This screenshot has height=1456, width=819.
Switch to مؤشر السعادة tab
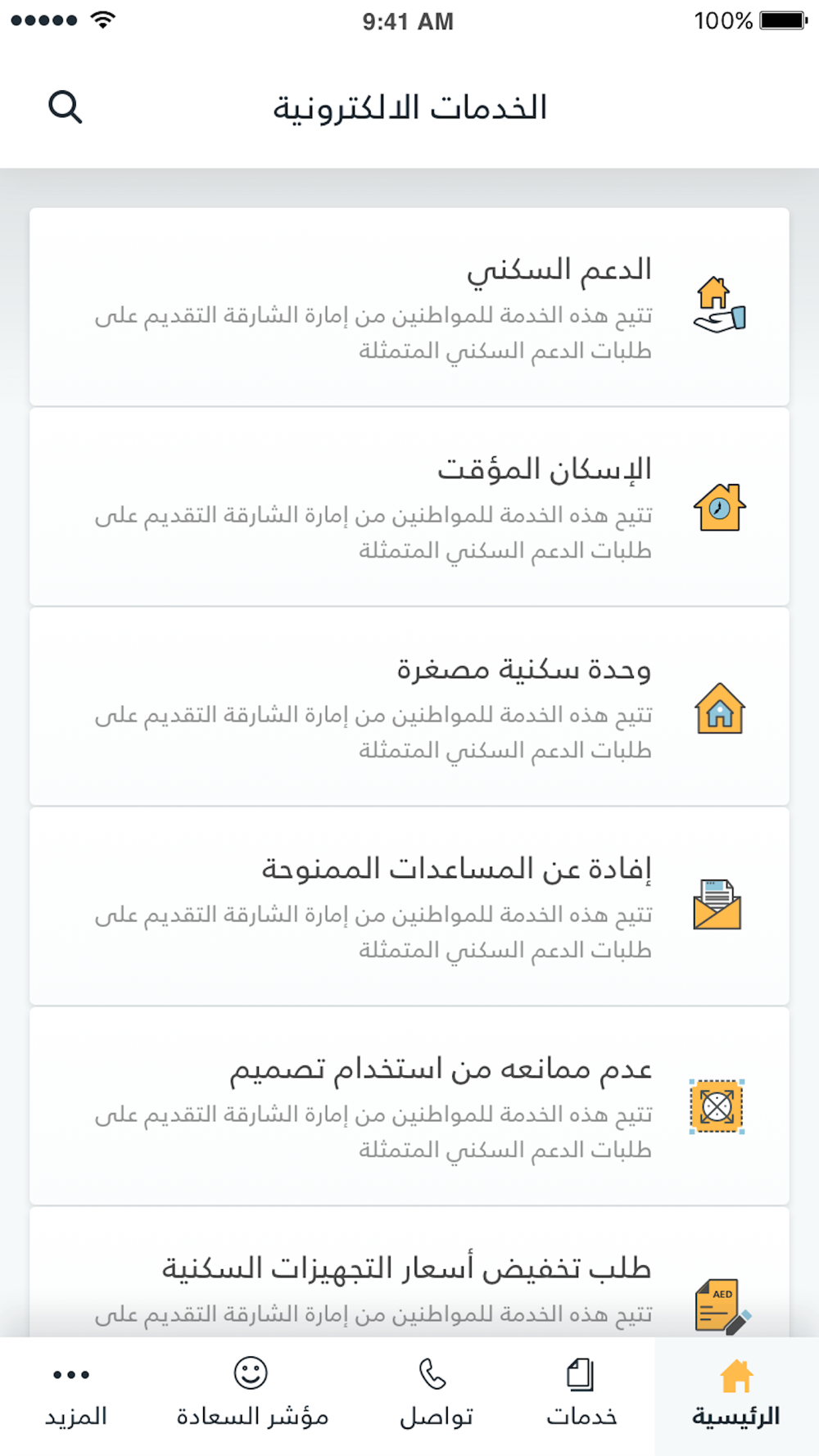(x=252, y=1396)
